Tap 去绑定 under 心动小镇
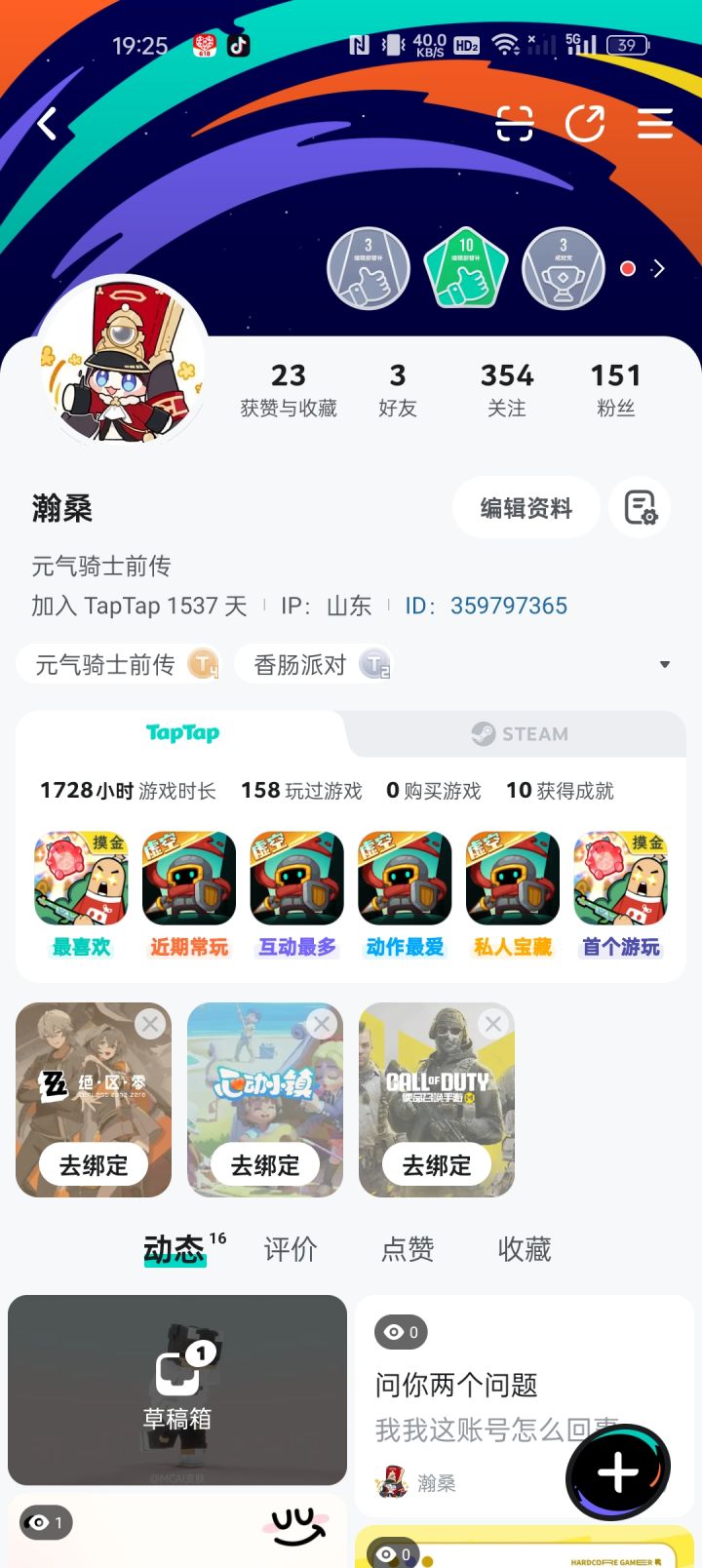This screenshot has height=1568, width=702. pos(264,1164)
